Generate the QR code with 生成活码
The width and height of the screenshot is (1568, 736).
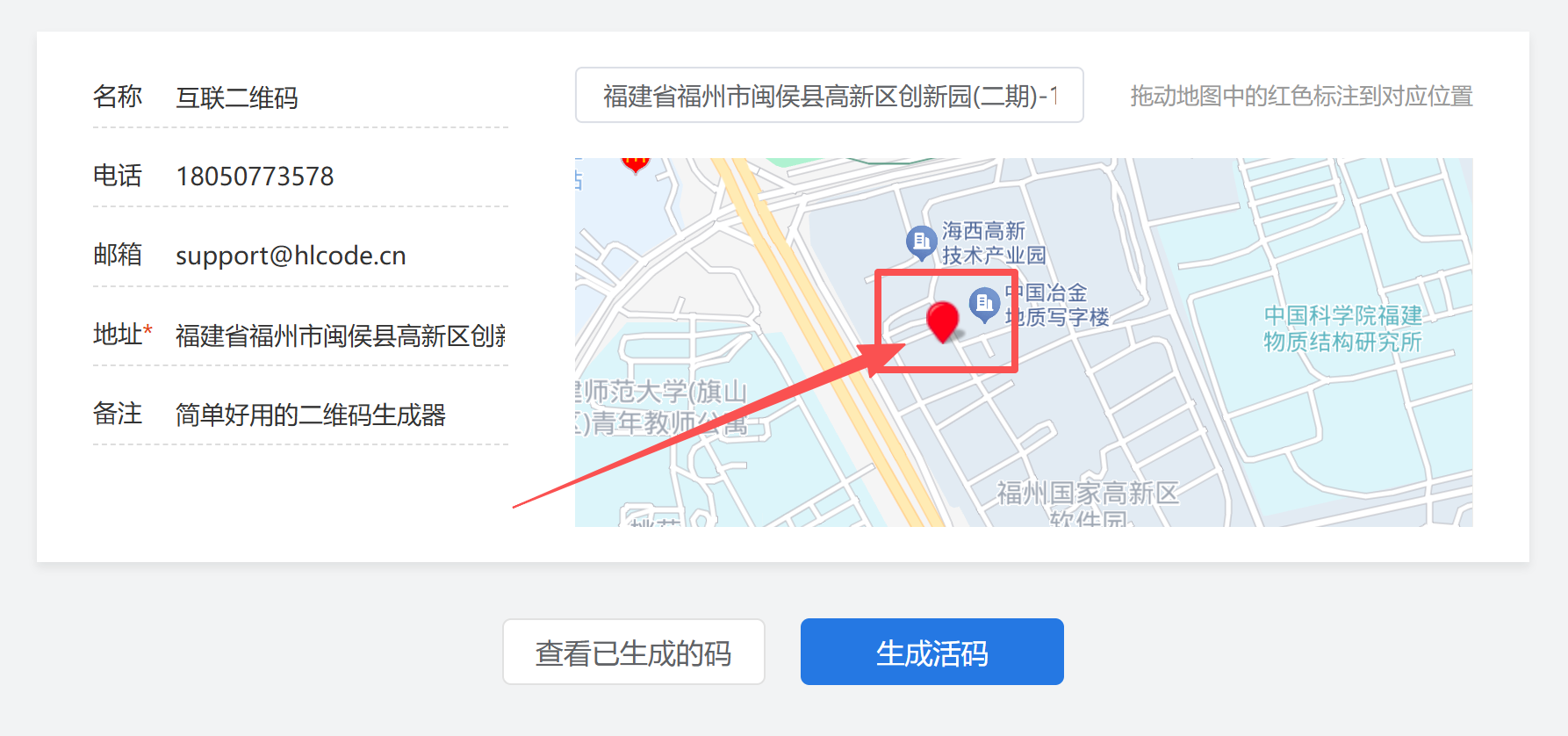[x=931, y=653]
